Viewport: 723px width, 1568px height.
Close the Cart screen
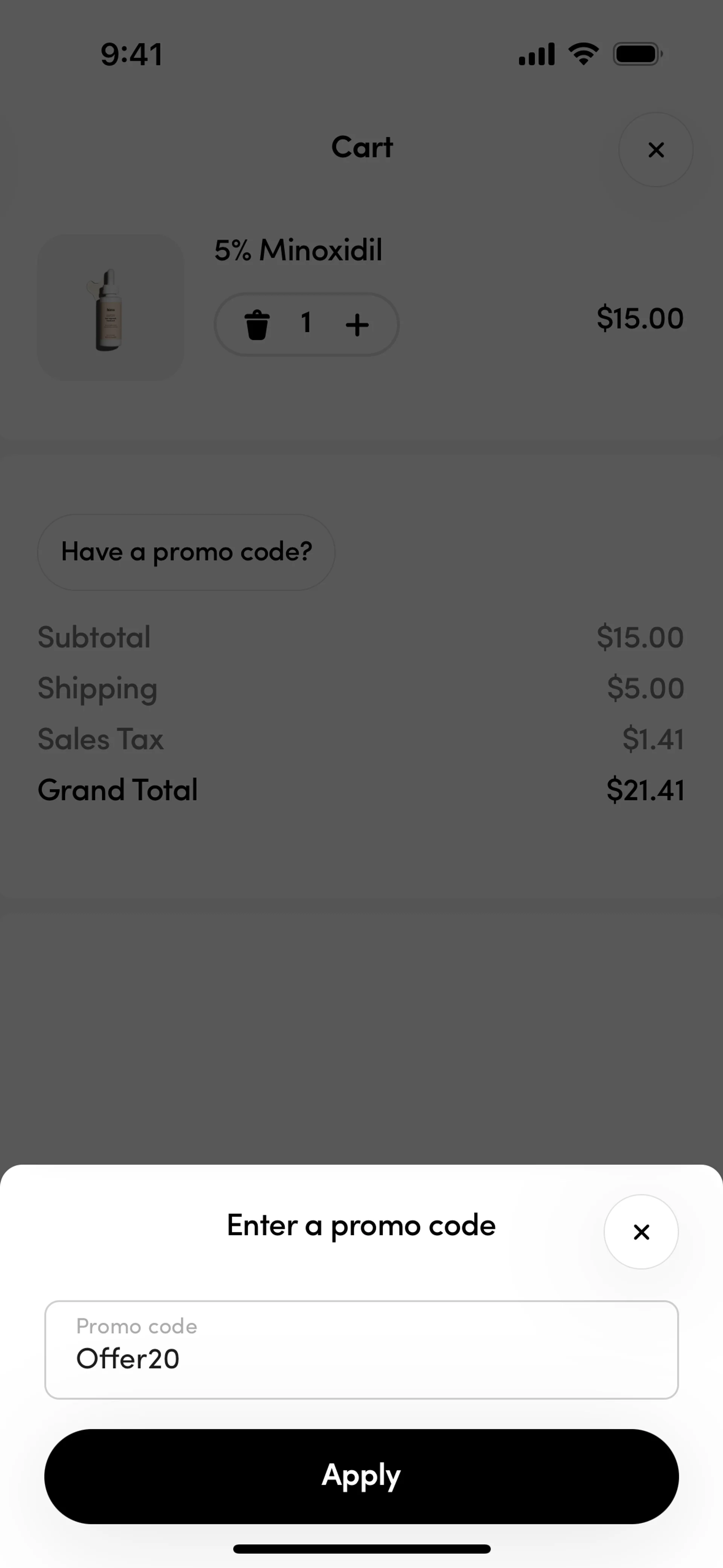(x=656, y=150)
